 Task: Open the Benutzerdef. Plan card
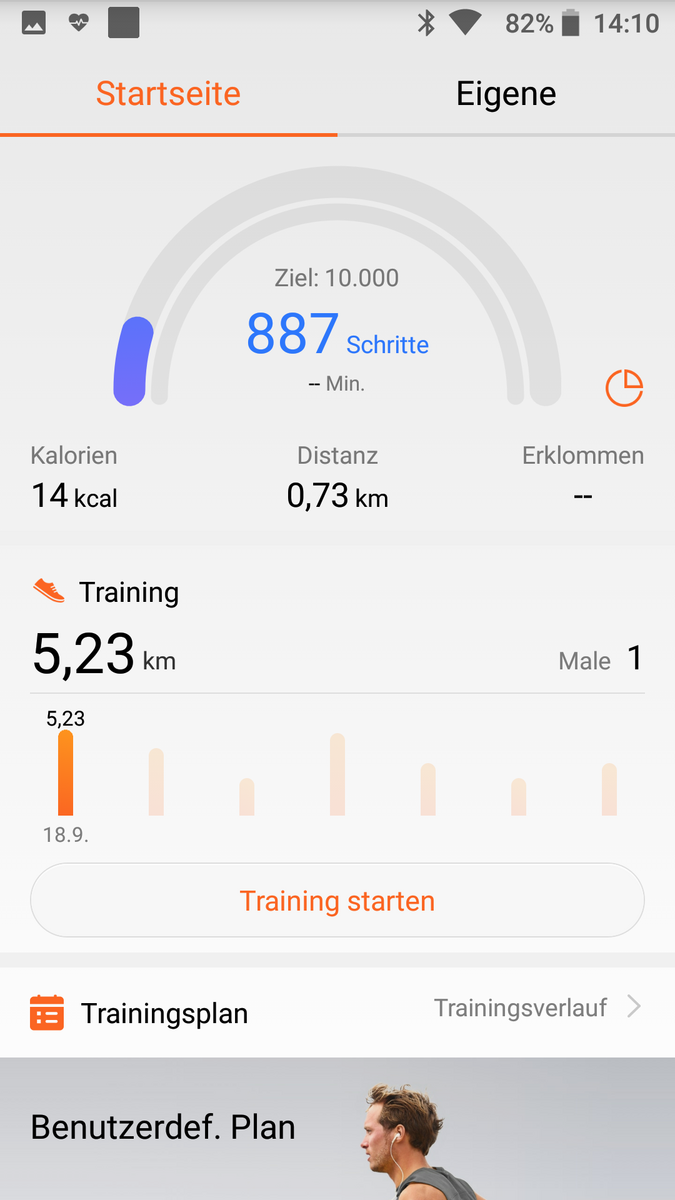point(337,1129)
